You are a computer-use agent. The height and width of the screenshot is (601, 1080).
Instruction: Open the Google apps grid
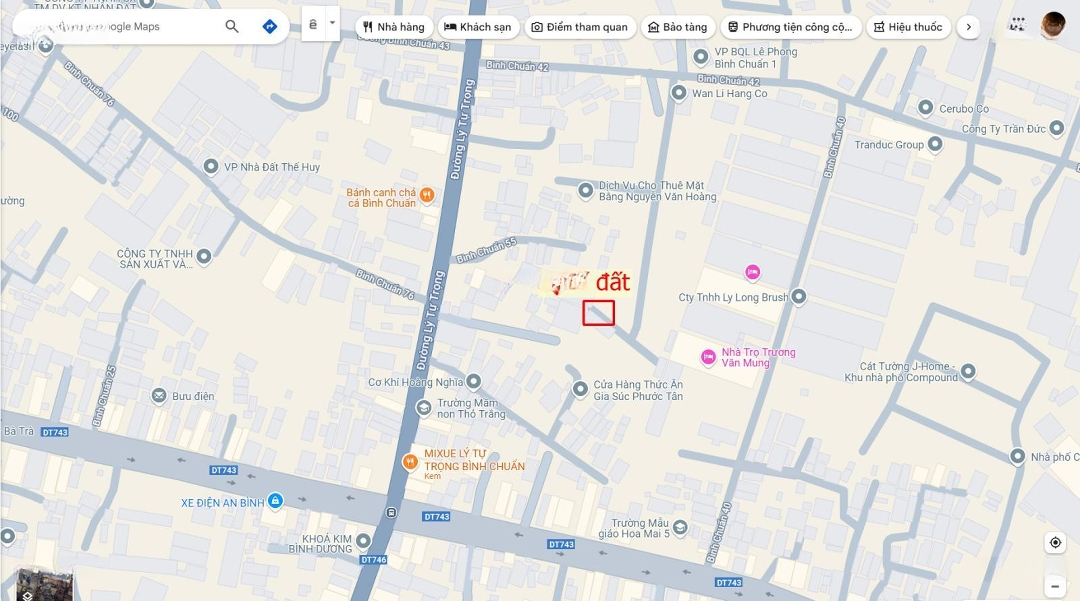[x=1018, y=25]
